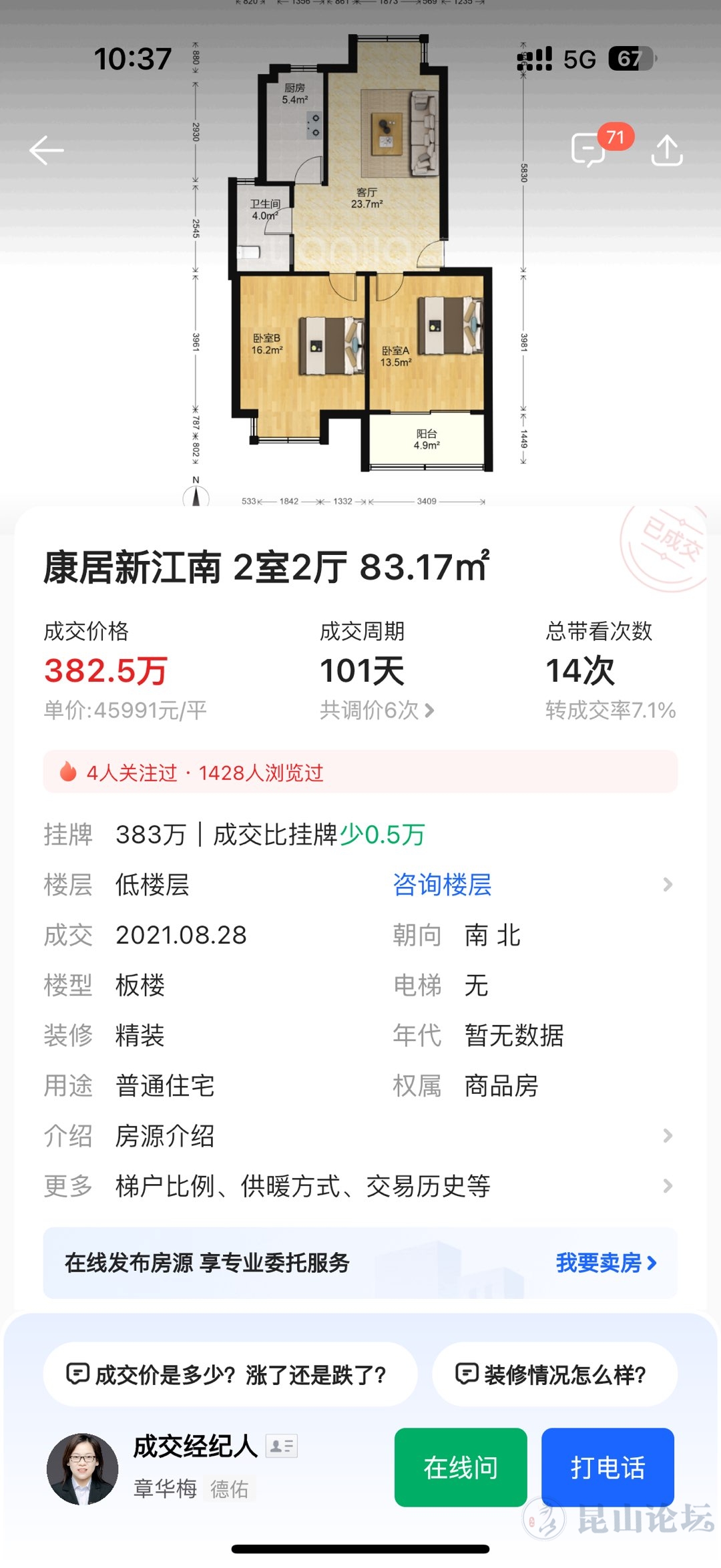
Task: Ask "装修情况怎么样？" quick question
Action: click(554, 1374)
